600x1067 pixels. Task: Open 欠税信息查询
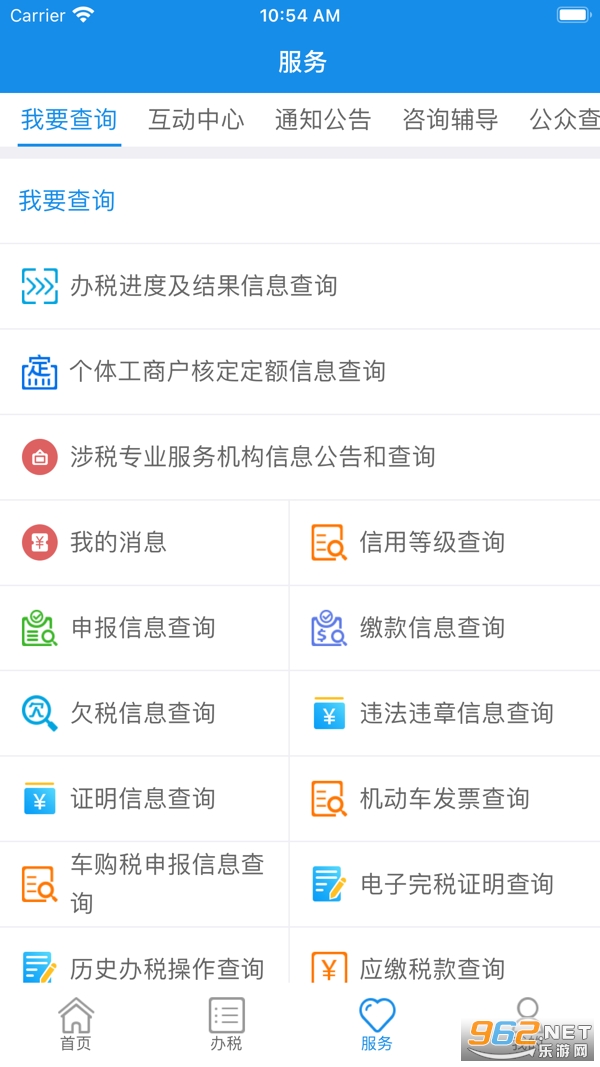tap(143, 714)
